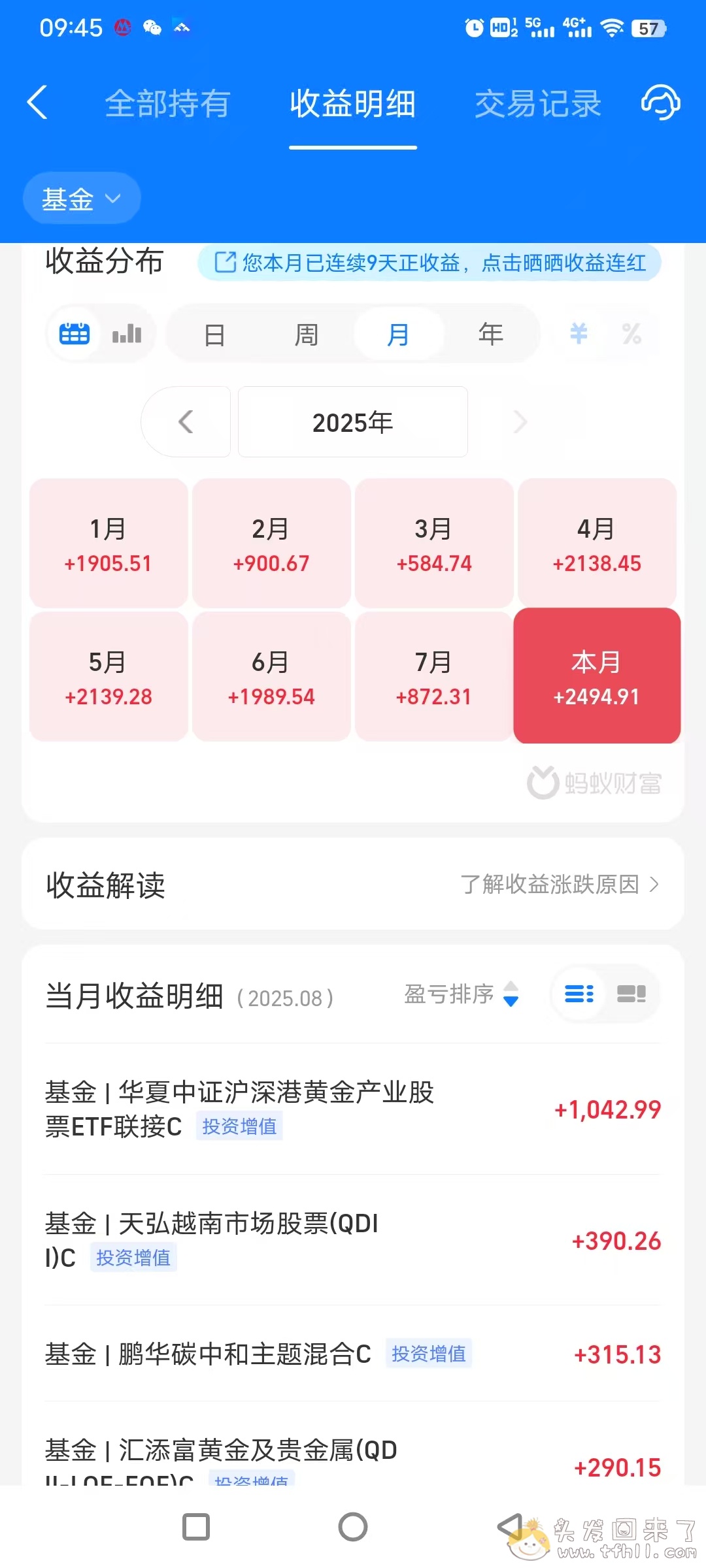
Task: Open the 基金 category dropdown
Action: pyautogui.click(x=81, y=199)
